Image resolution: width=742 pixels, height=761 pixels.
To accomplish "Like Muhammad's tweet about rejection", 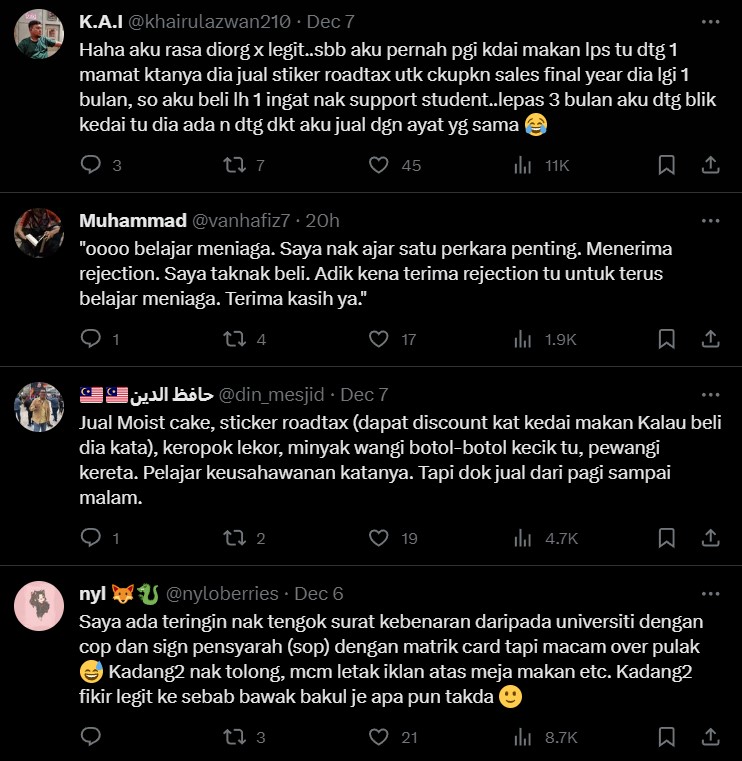I will pos(379,339).
